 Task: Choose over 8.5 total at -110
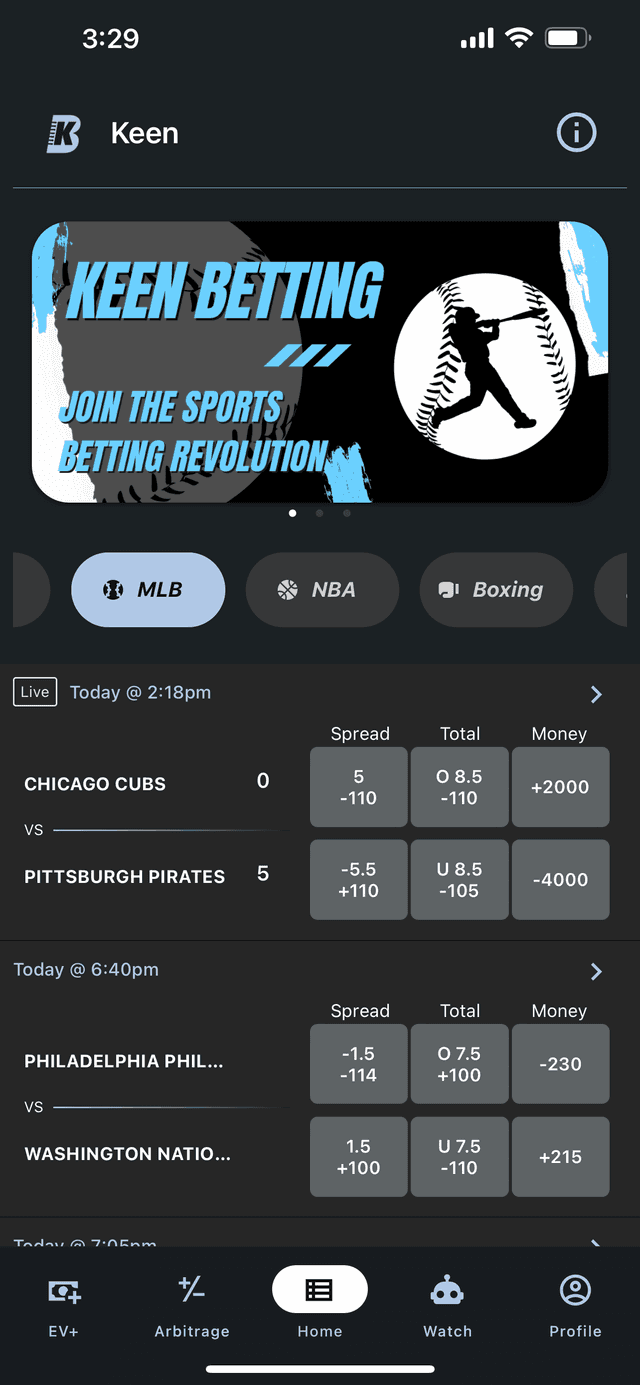click(x=459, y=787)
